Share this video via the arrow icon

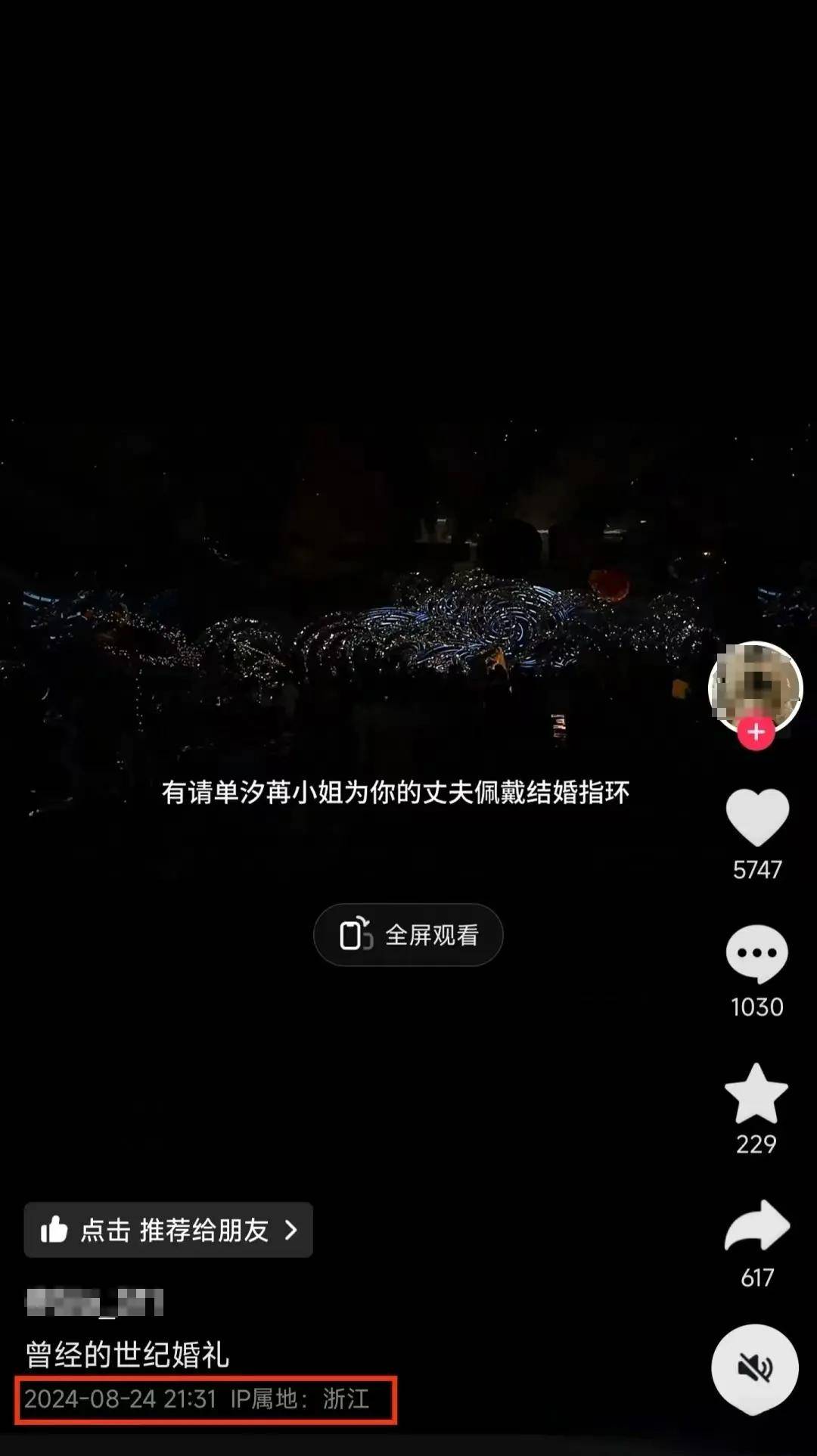[757, 1226]
